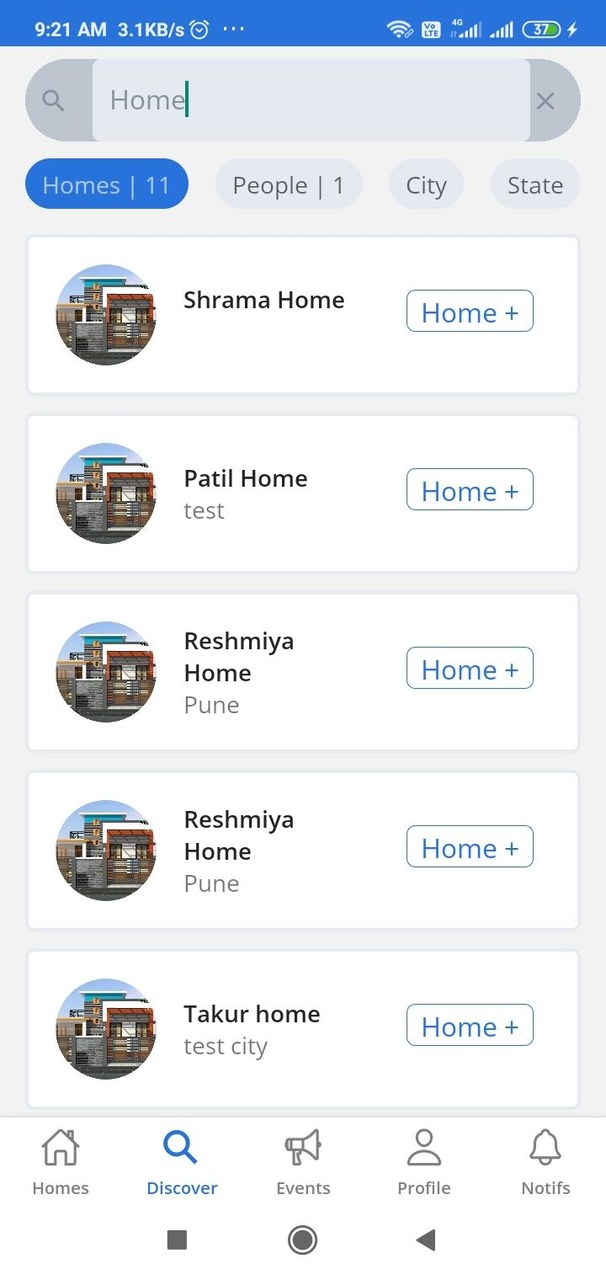Image resolution: width=606 pixels, height=1280 pixels.
Task: Filter results by State
Action: coord(535,185)
